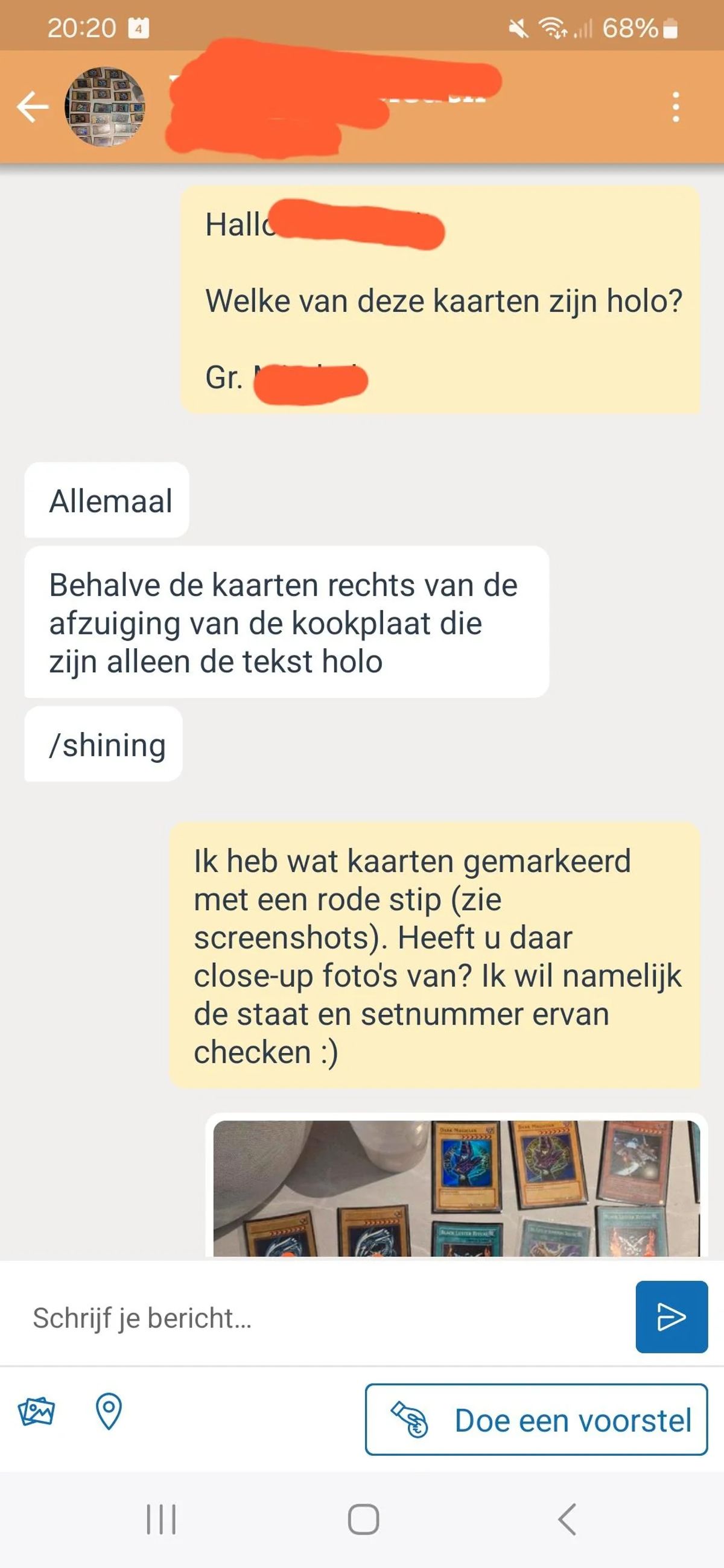Open the seller's profile picture

click(105, 107)
